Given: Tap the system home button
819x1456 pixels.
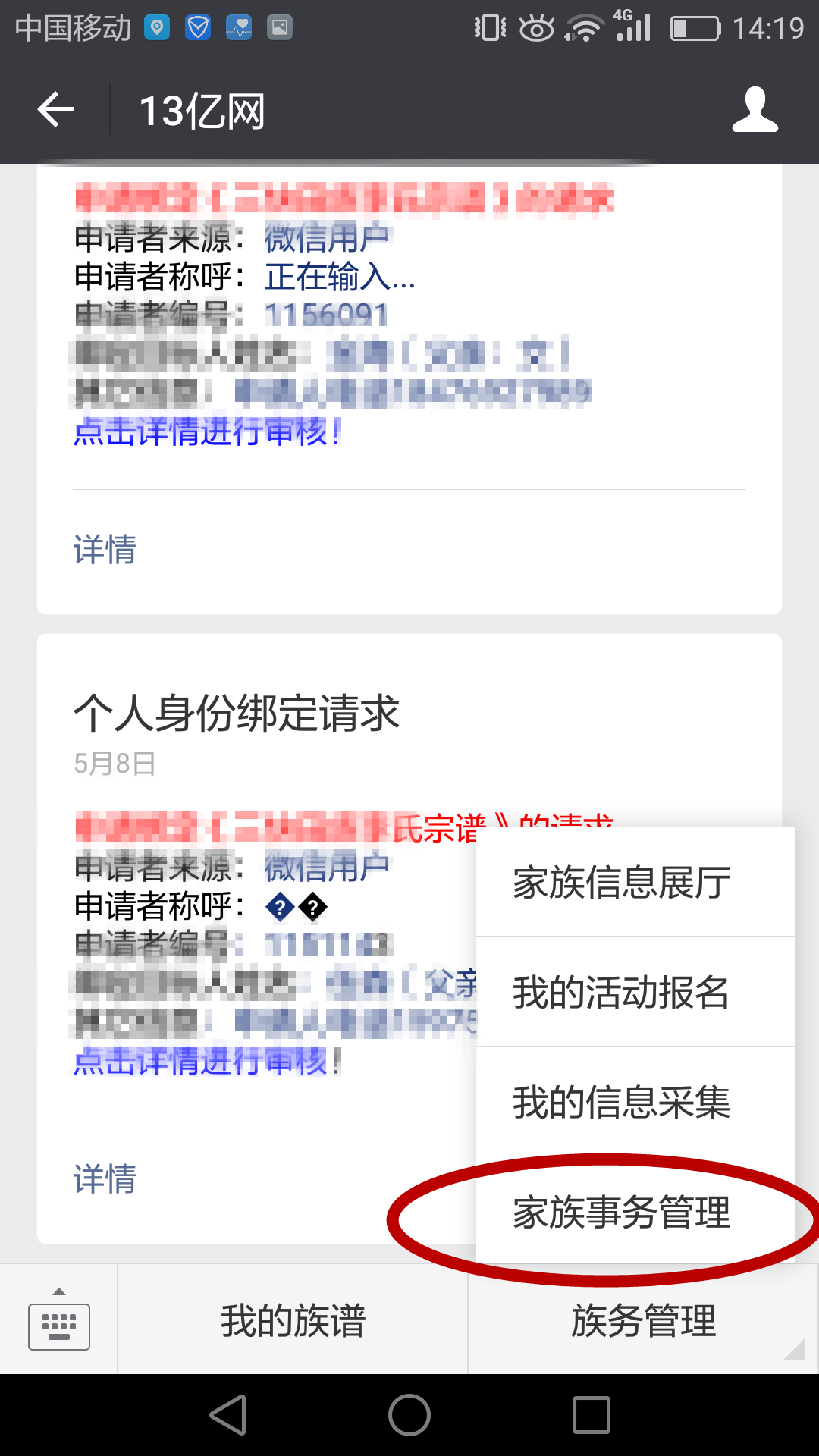Looking at the screenshot, I should [x=409, y=1415].
